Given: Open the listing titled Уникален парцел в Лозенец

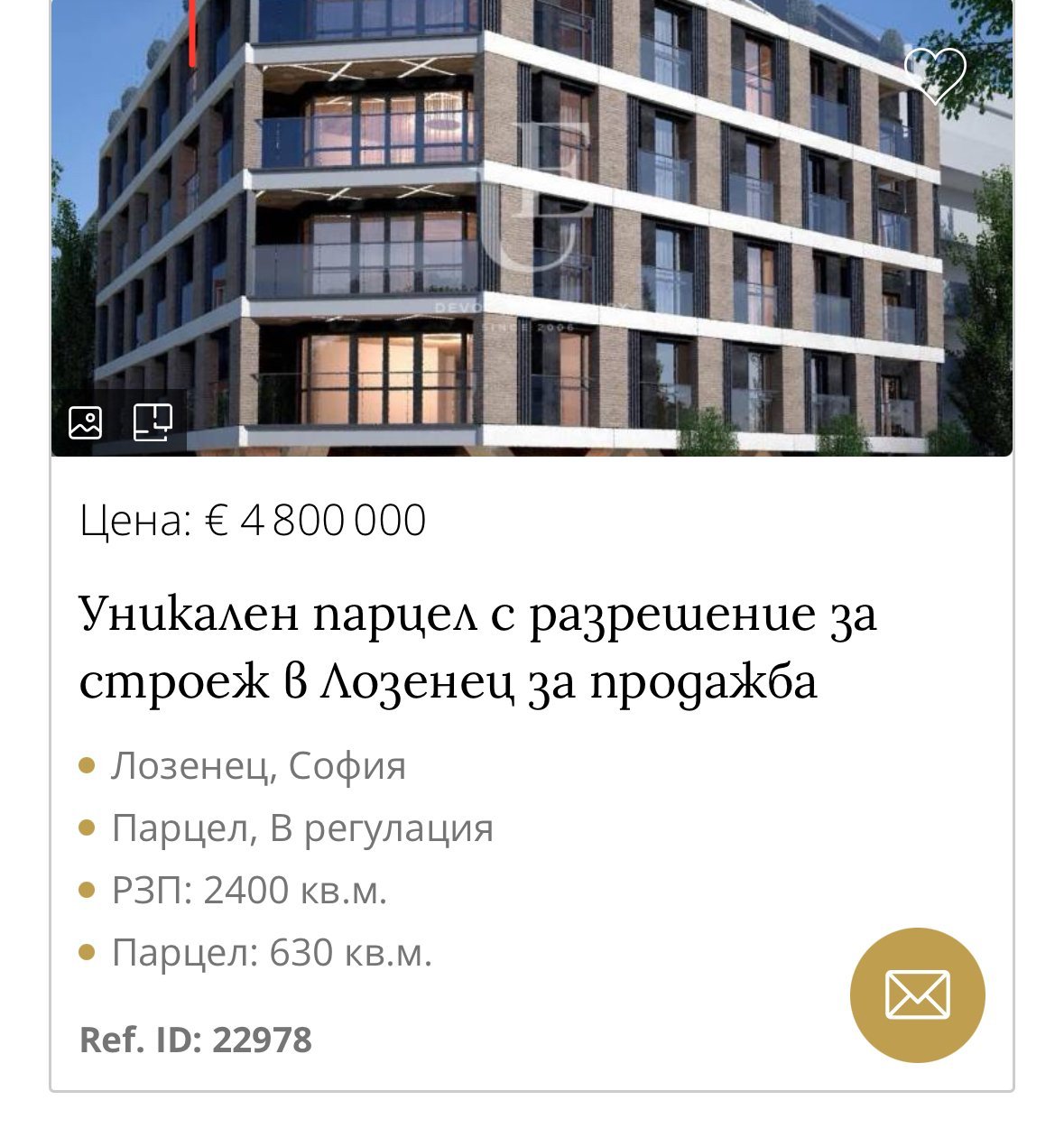Looking at the screenshot, I should (x=476, y=647).
